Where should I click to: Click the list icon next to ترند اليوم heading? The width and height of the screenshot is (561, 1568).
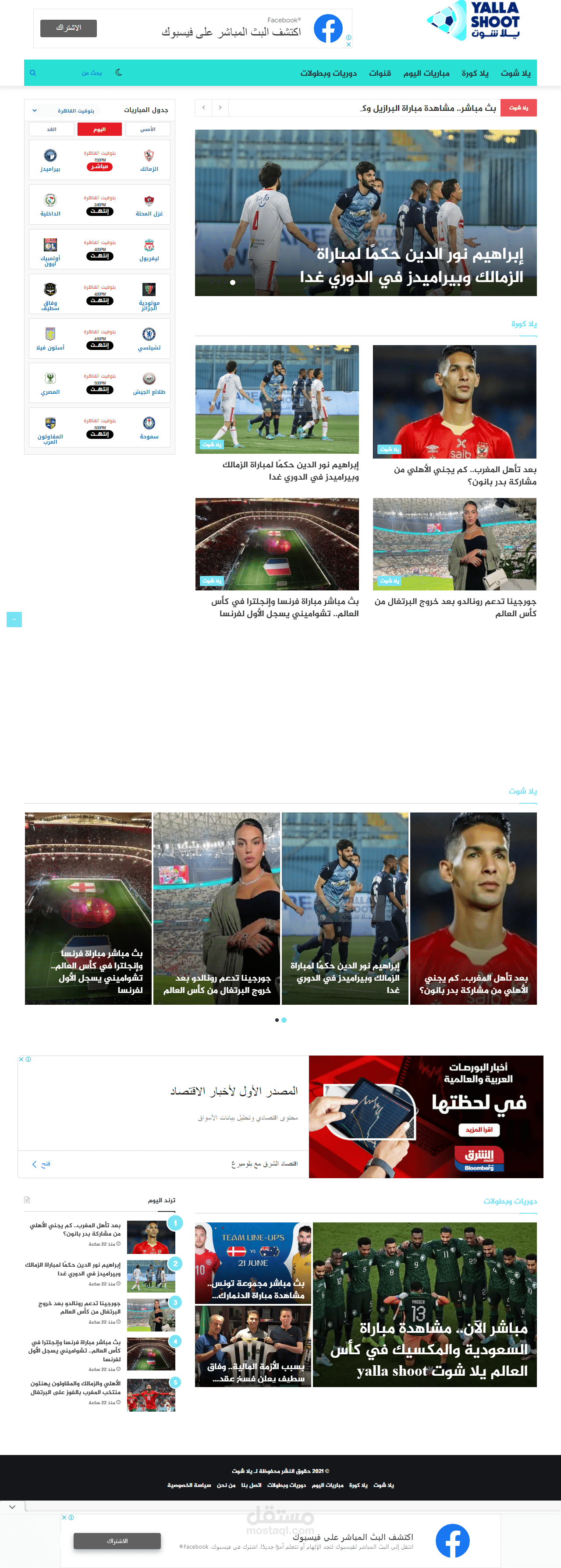tap(27, 1200)
